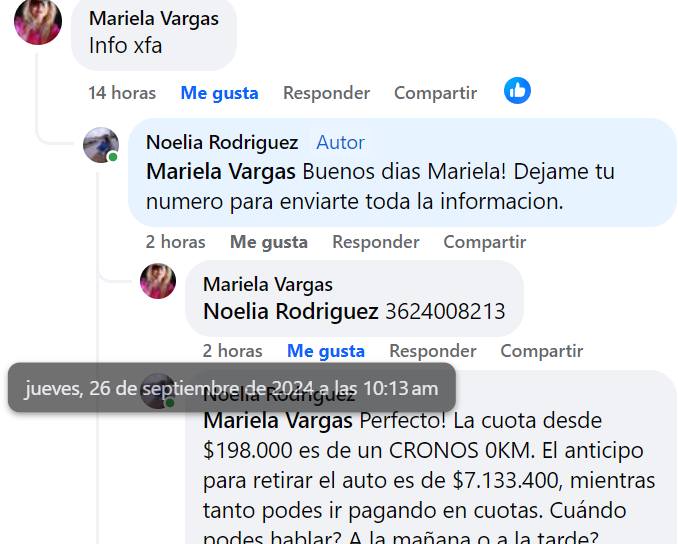The width and height of the screenshot is (678, 544).
Task: Reply to Mariela's phone number comment
Action: coord(432,351)
